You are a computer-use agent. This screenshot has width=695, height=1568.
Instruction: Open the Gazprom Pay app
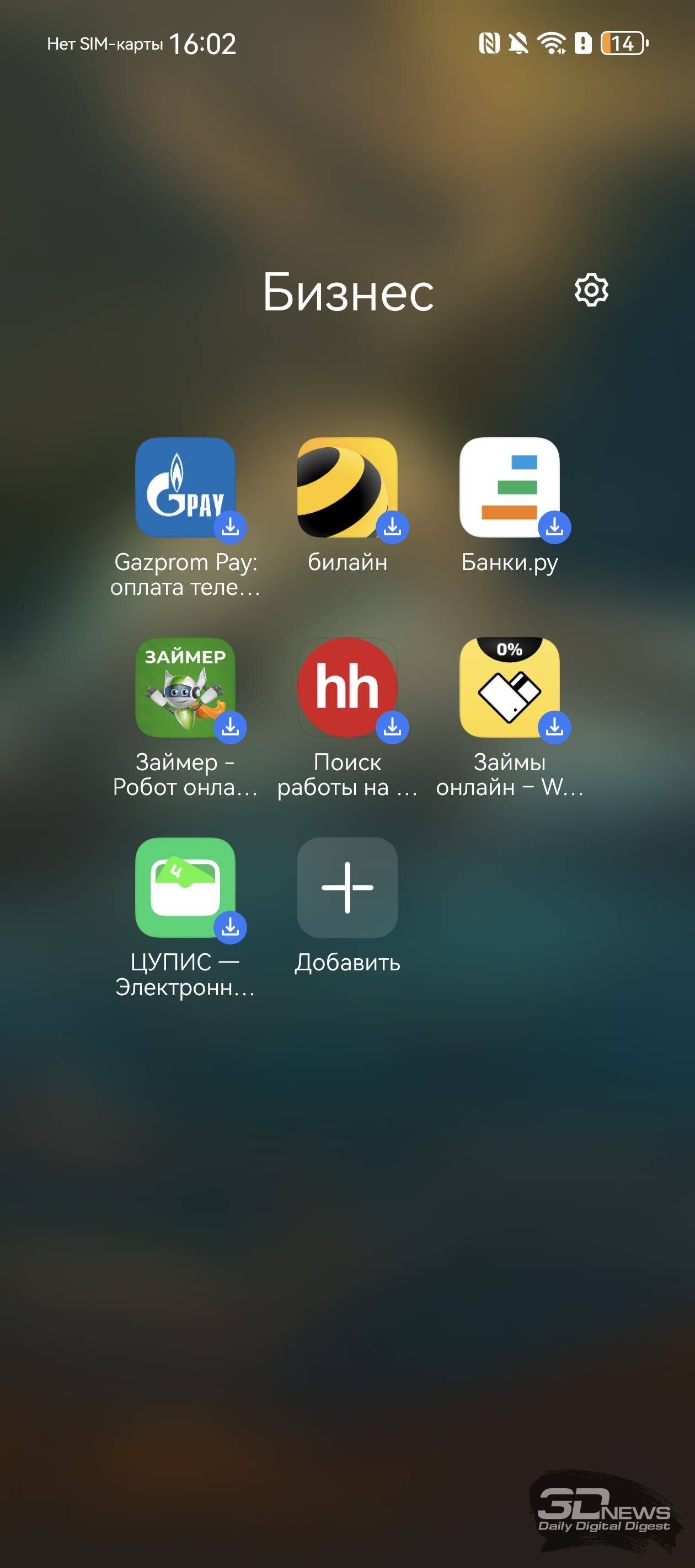click(x=185, y=487)
